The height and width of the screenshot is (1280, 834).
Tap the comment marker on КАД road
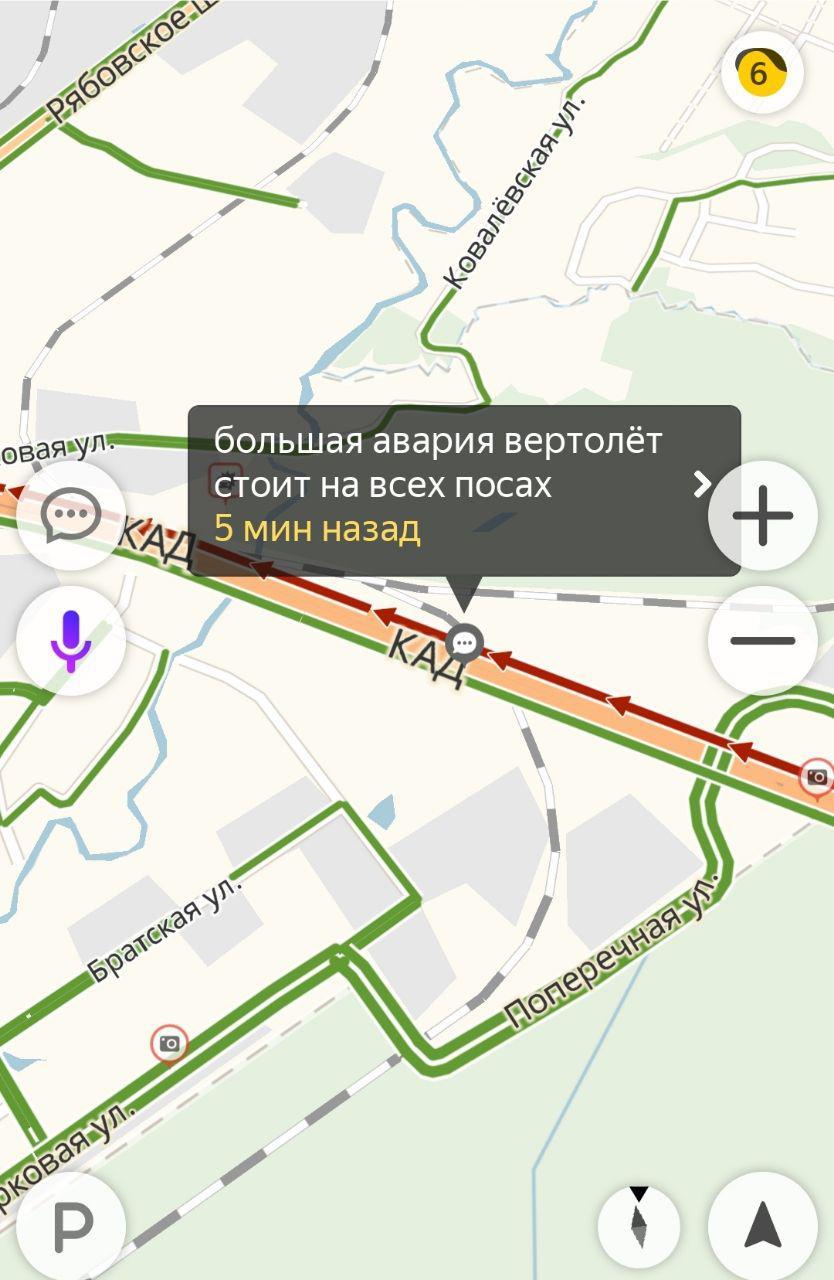[464, 642]
